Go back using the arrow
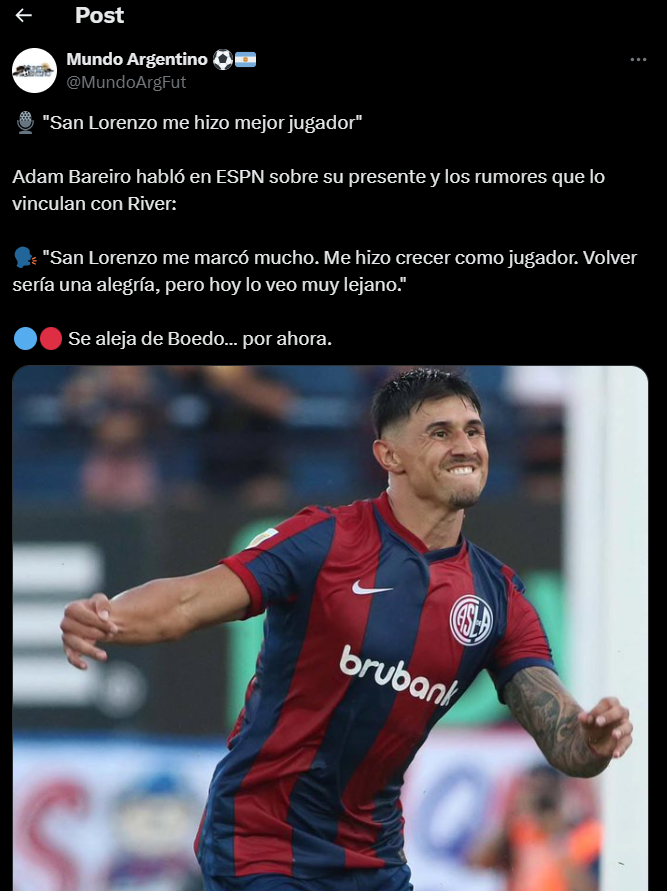 24,15
